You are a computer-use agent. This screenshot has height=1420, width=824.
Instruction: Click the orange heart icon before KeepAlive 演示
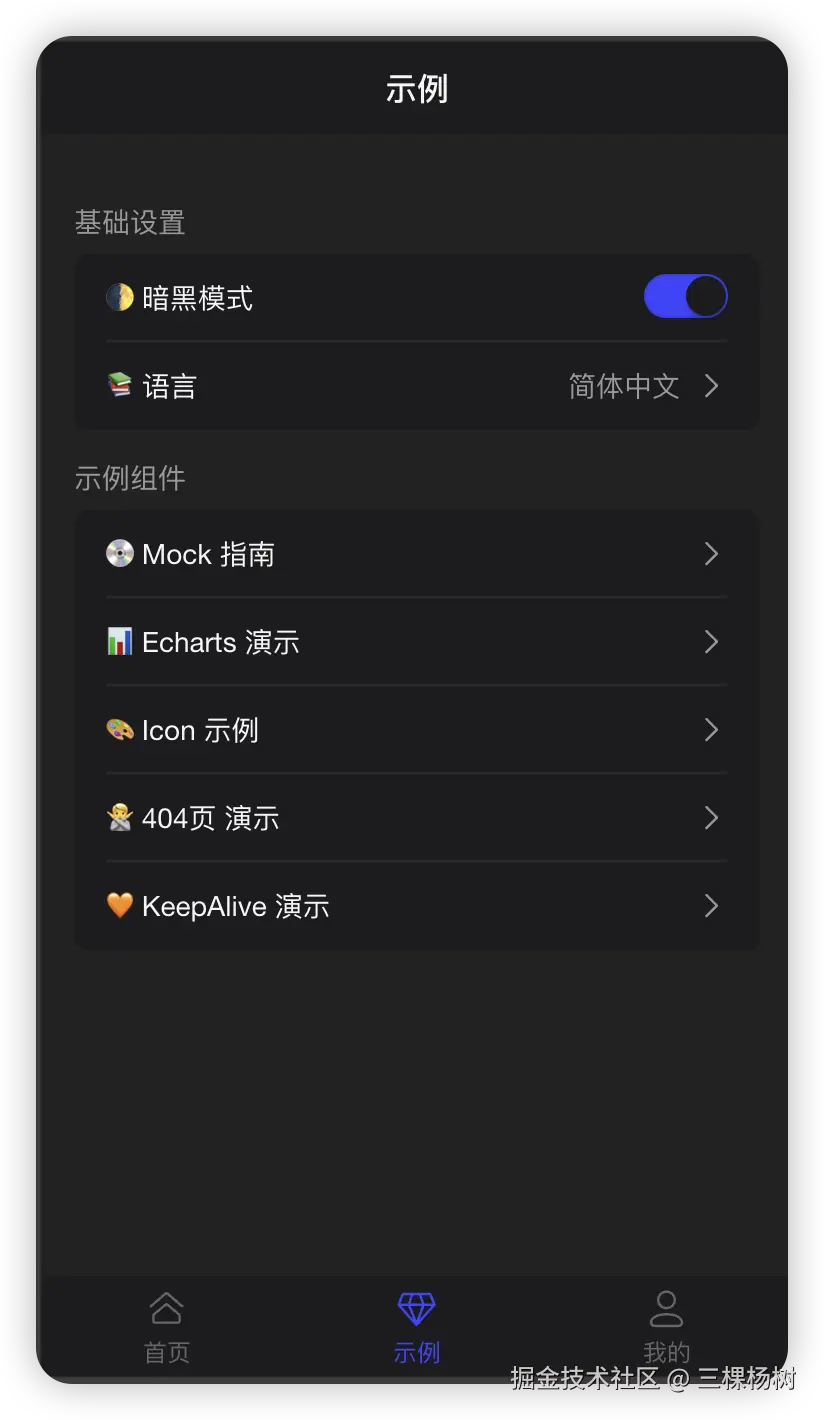(120, 905)
